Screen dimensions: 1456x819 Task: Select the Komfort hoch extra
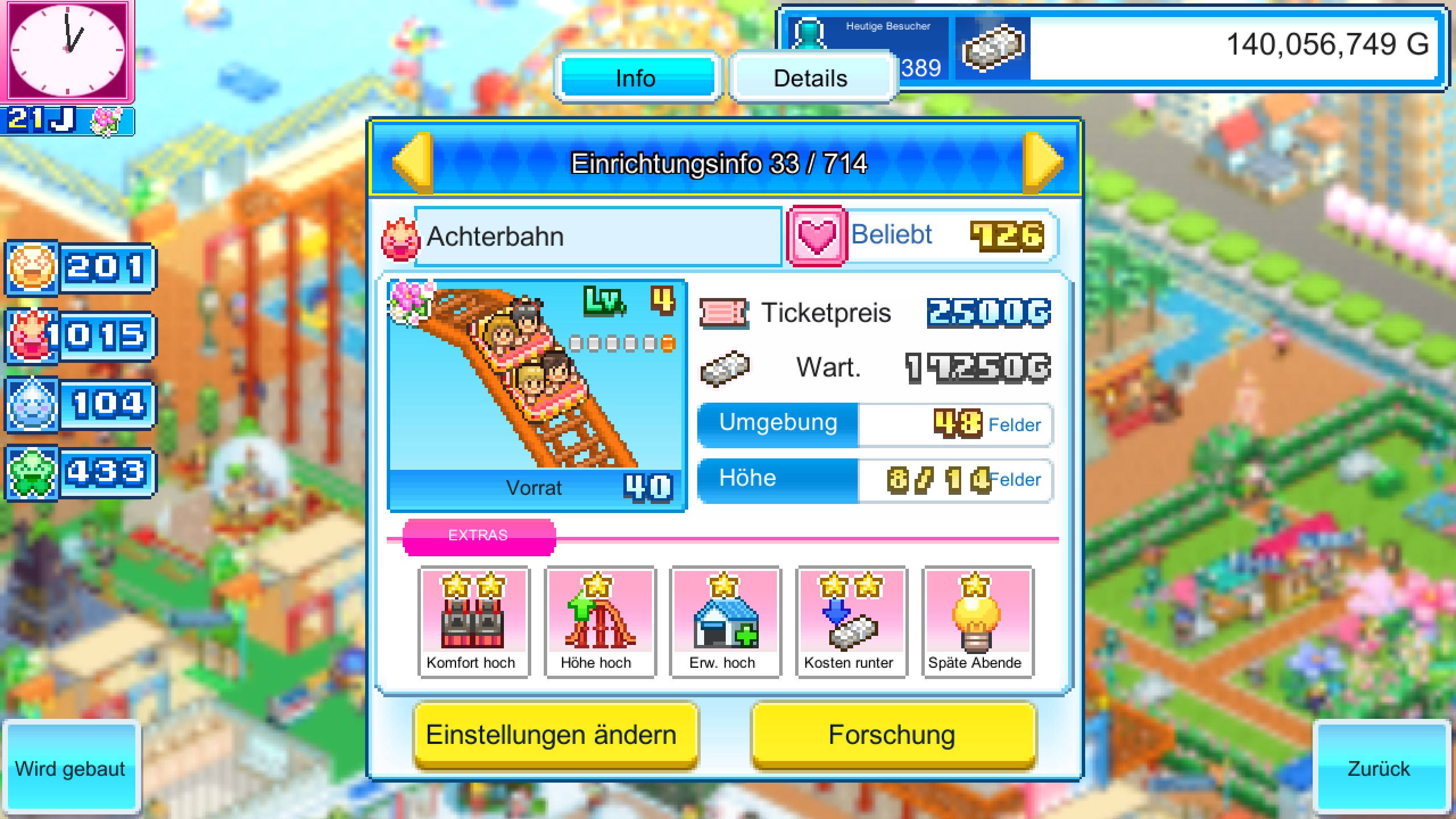click(473, 621)
